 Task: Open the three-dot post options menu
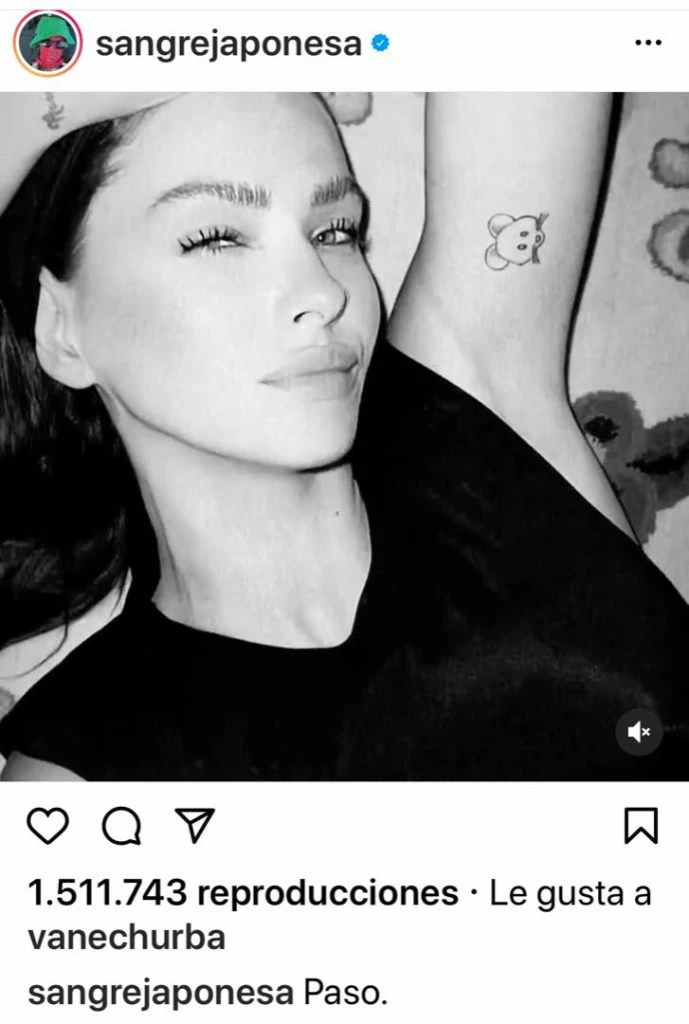pyautogui.click(x=649, y=44)
